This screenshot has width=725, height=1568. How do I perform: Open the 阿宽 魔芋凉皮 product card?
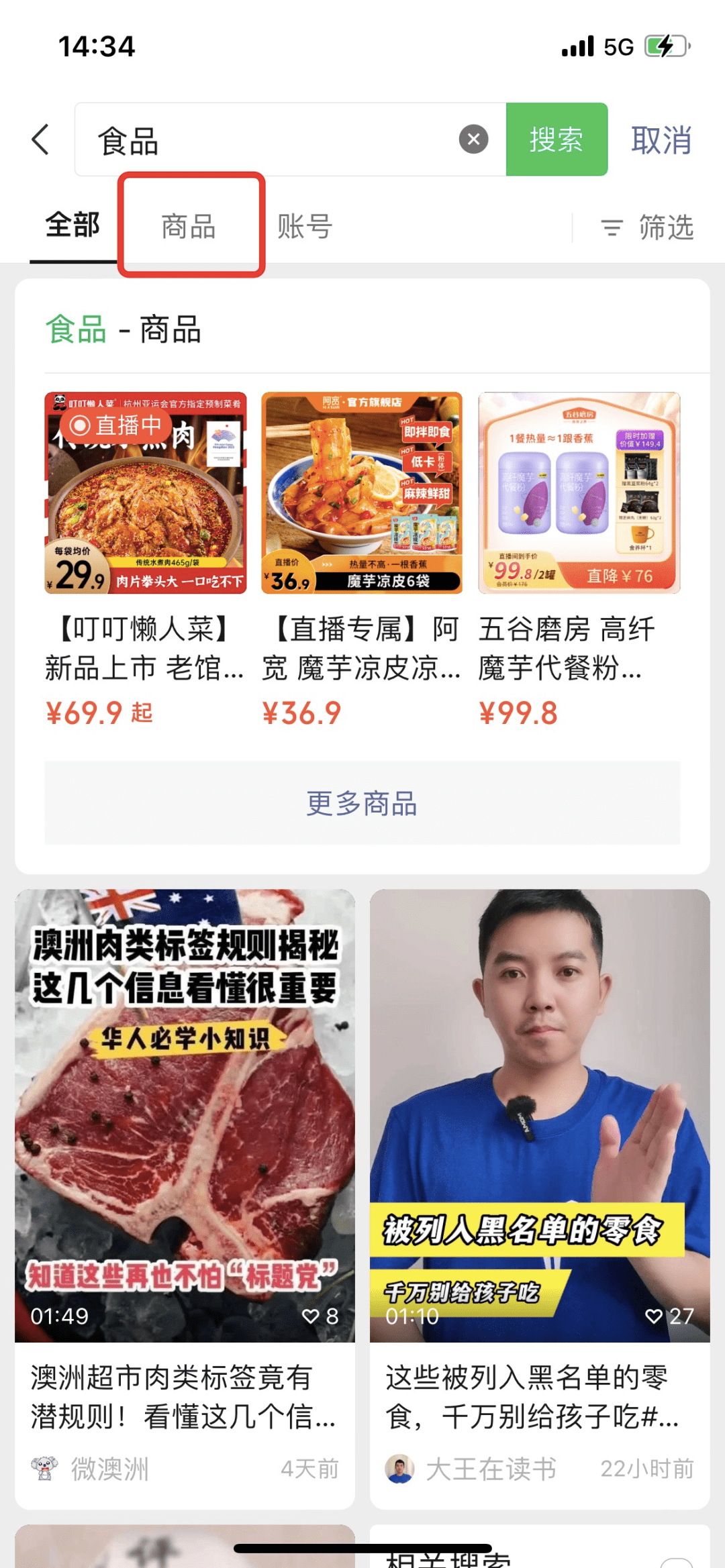[x=362, y=493]
